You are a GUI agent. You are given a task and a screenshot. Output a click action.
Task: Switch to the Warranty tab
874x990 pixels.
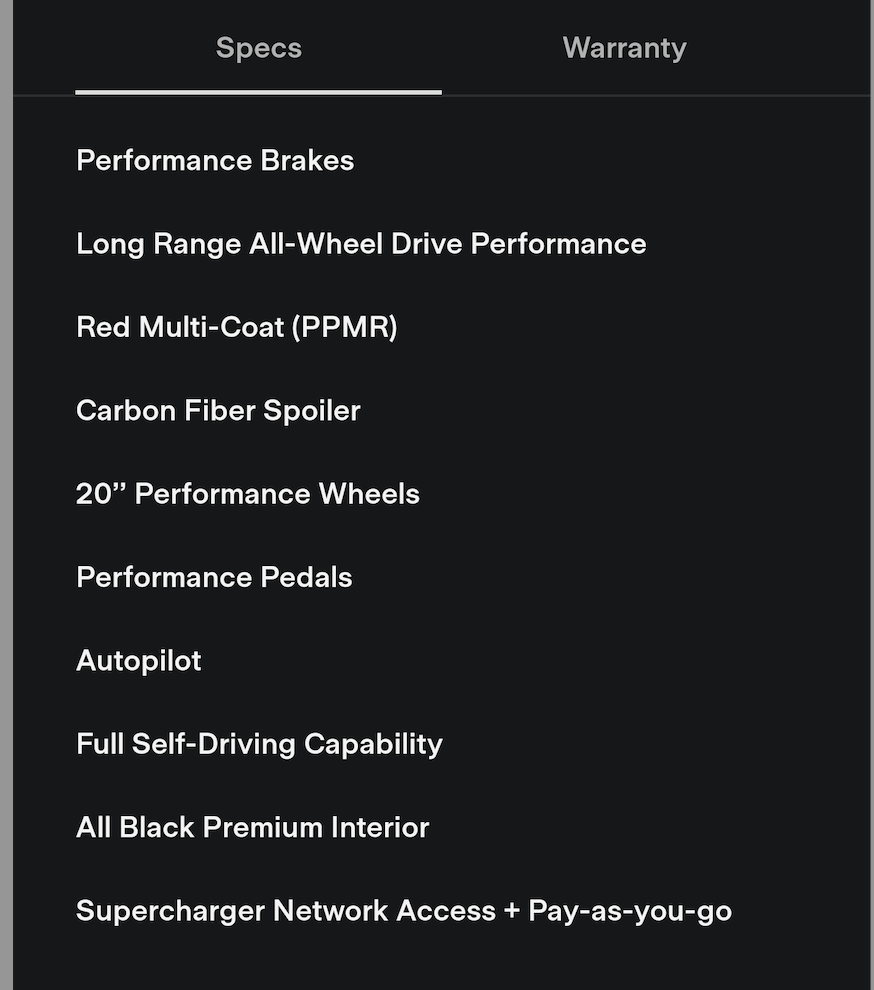click(x=624, y=48)
